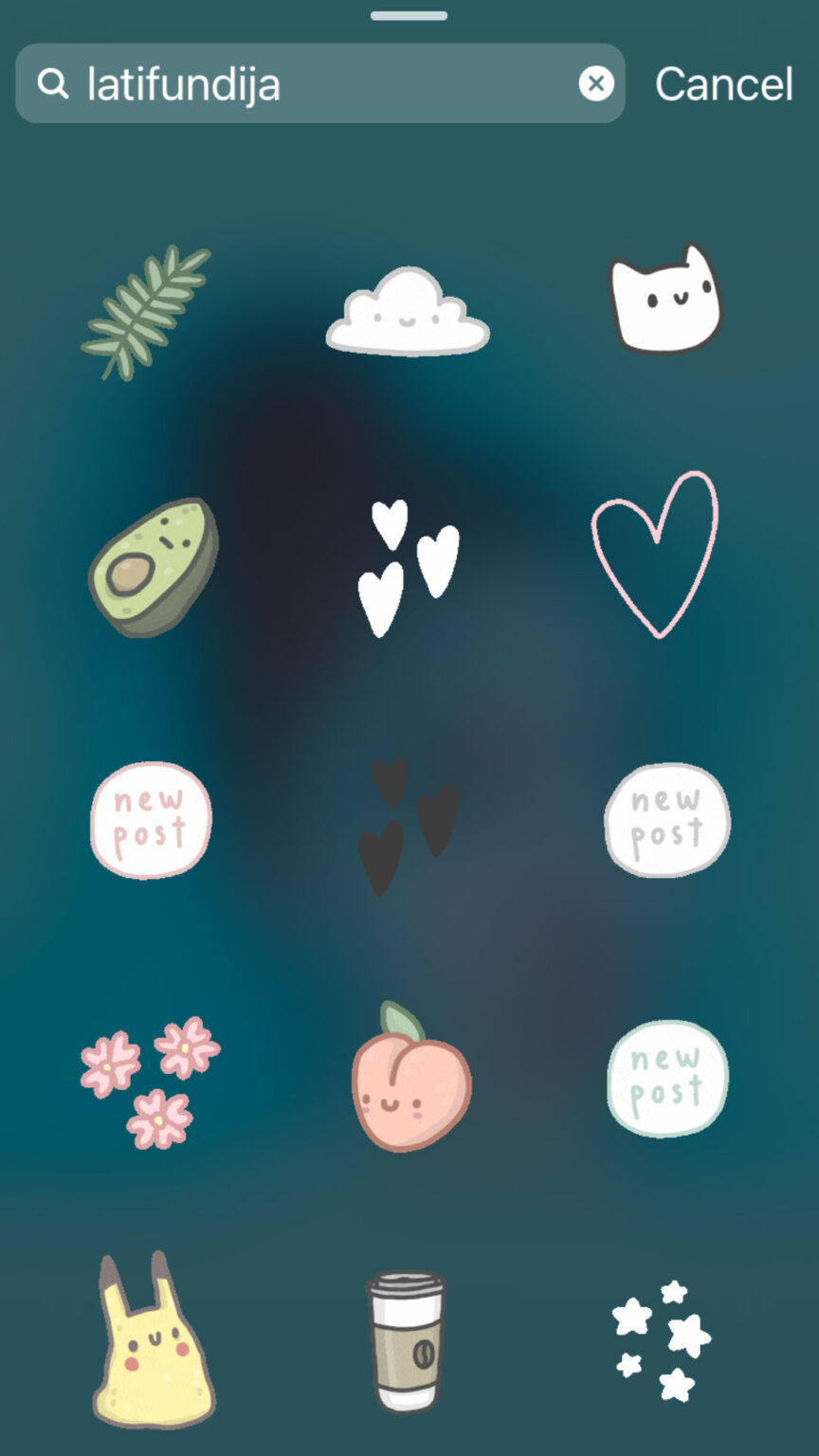The height and width of the screenshot is (1456, 819).
Task: Pick the pink 'new post' bubble sticker
Action: click(x=150, y=820)
